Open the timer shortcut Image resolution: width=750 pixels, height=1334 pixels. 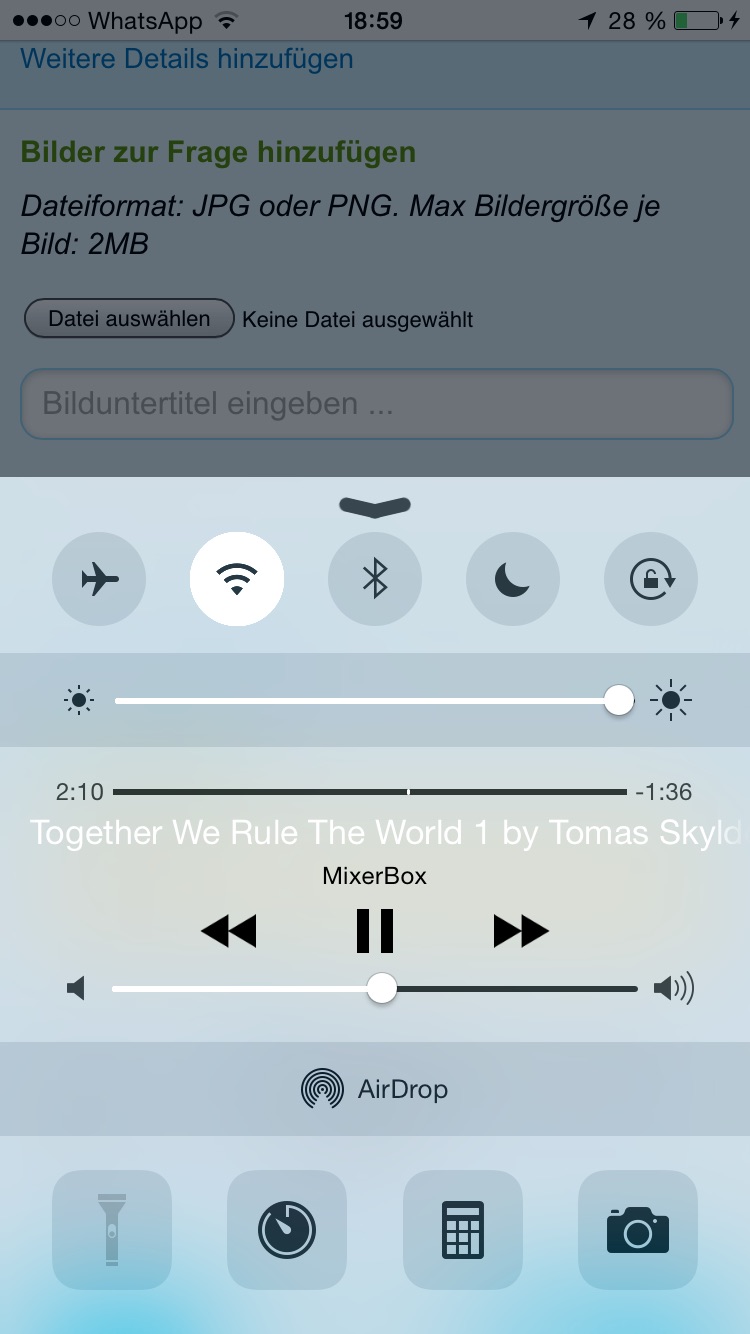coord(287,1229)
